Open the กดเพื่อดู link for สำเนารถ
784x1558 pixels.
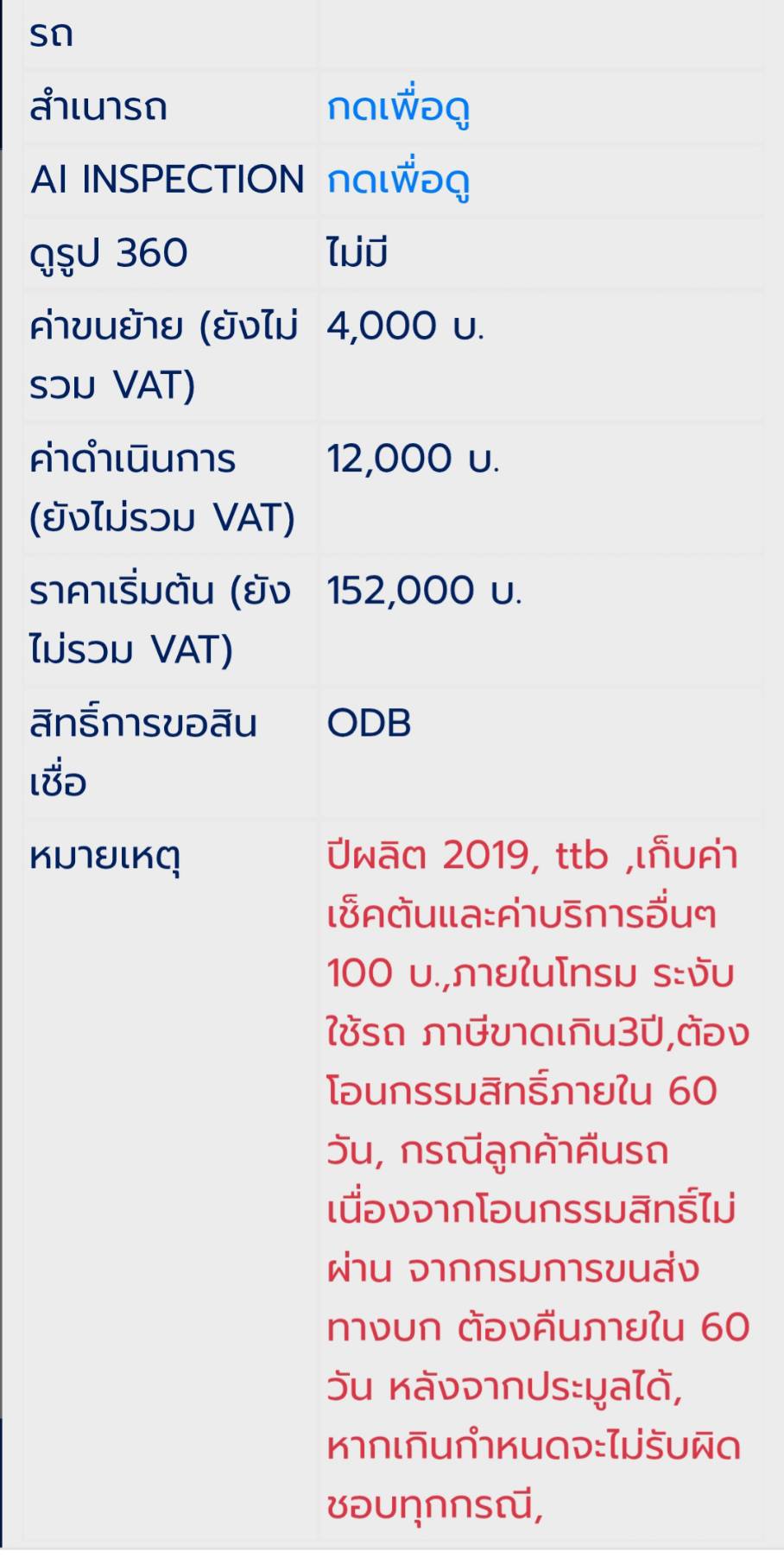(x=398, y=108)
